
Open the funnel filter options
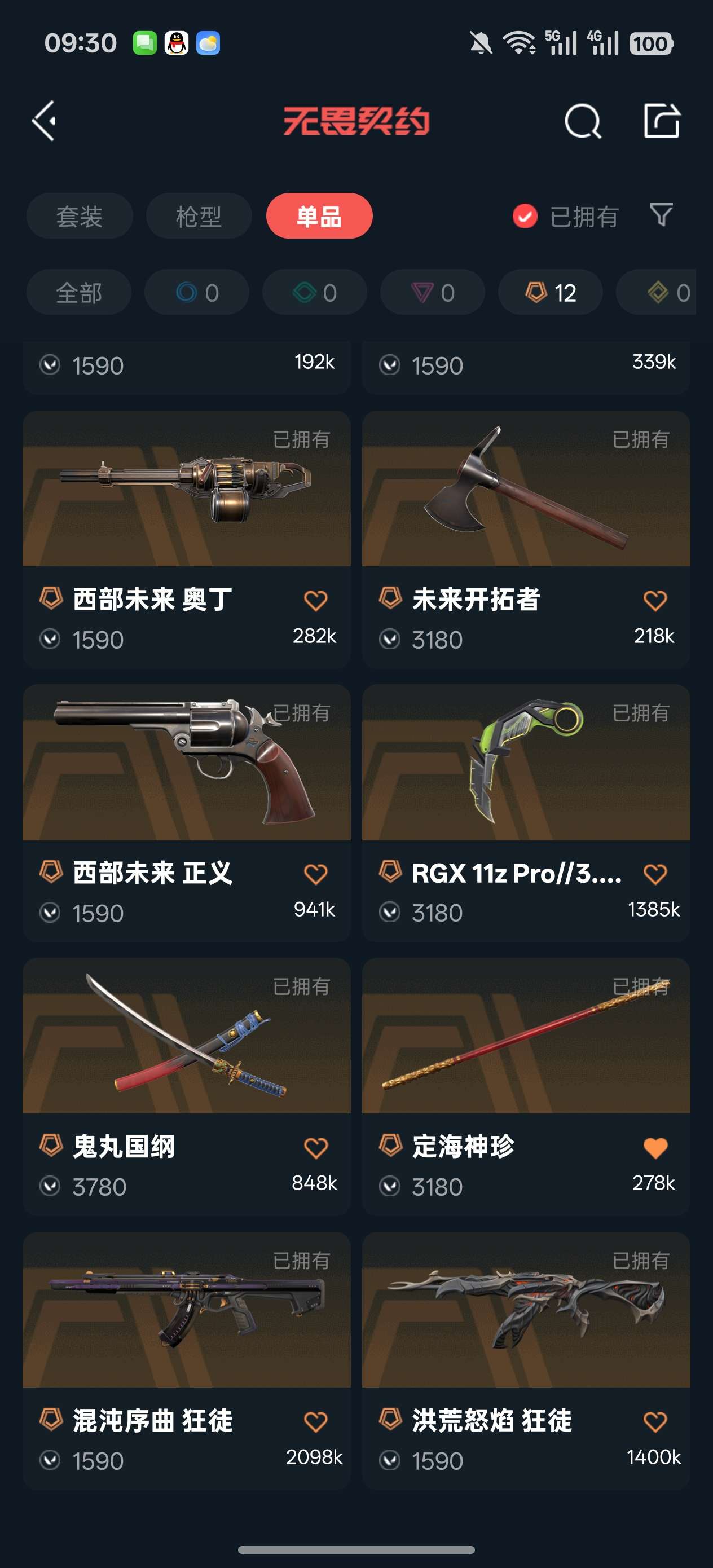pos(661,215)
